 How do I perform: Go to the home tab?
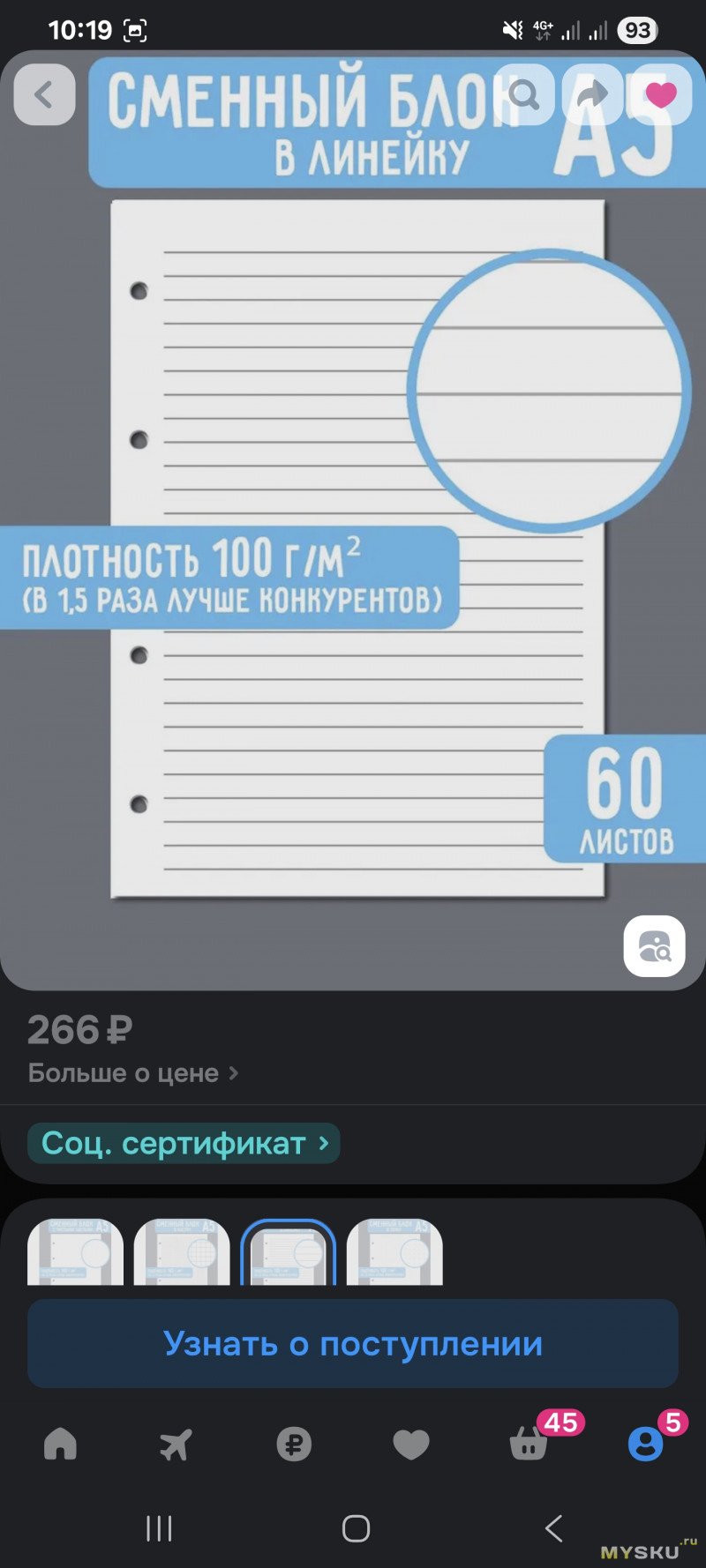click(60, 1445)
